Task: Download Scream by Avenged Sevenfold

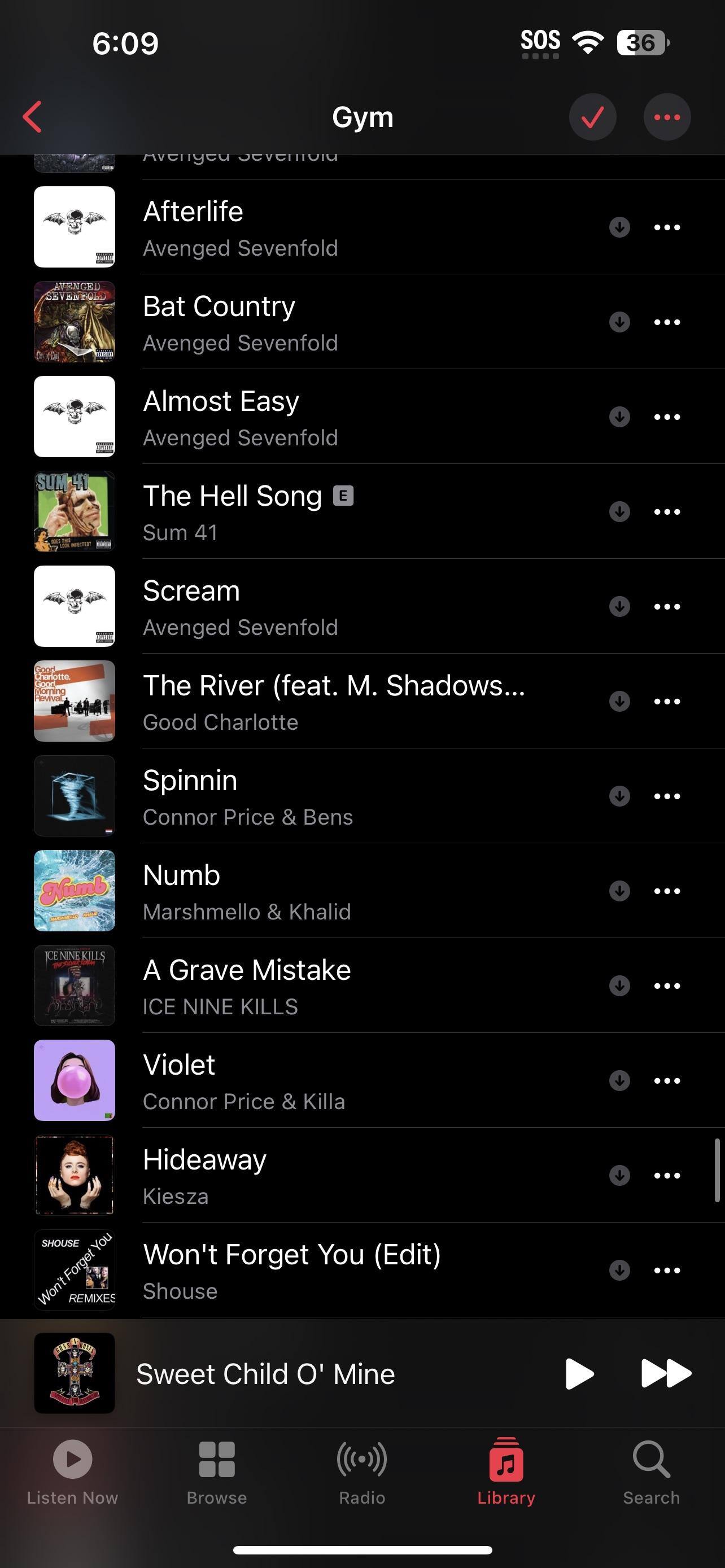Action: [x=619, y=606]
